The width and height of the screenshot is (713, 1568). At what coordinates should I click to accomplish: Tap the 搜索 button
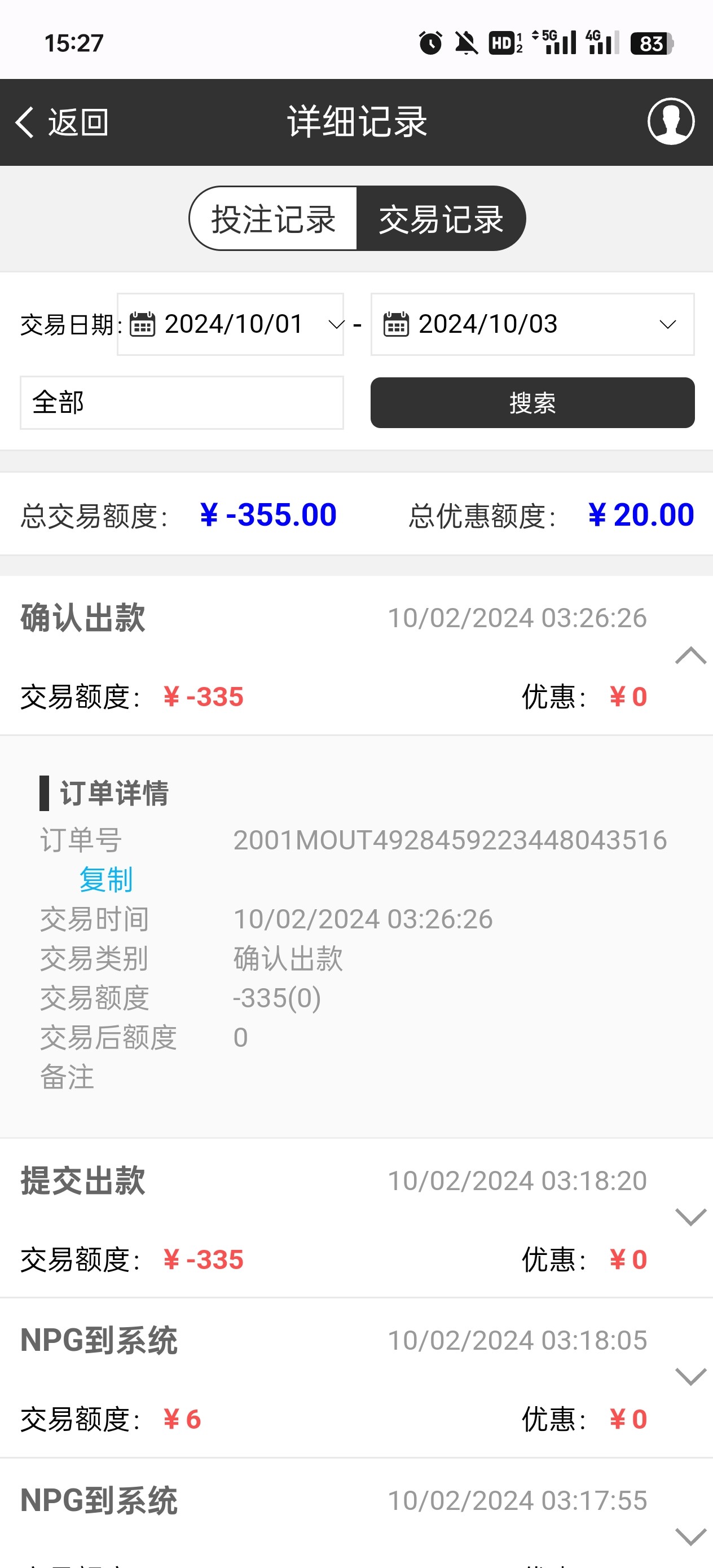[531, 402]
